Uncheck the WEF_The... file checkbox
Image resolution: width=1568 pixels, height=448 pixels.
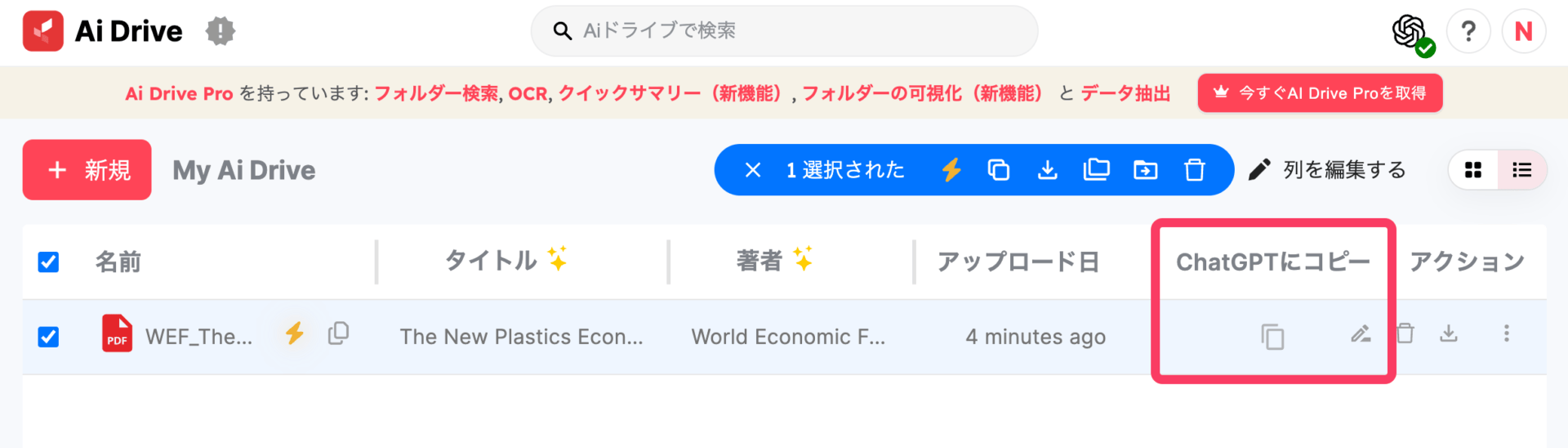(x=49, y=337)
